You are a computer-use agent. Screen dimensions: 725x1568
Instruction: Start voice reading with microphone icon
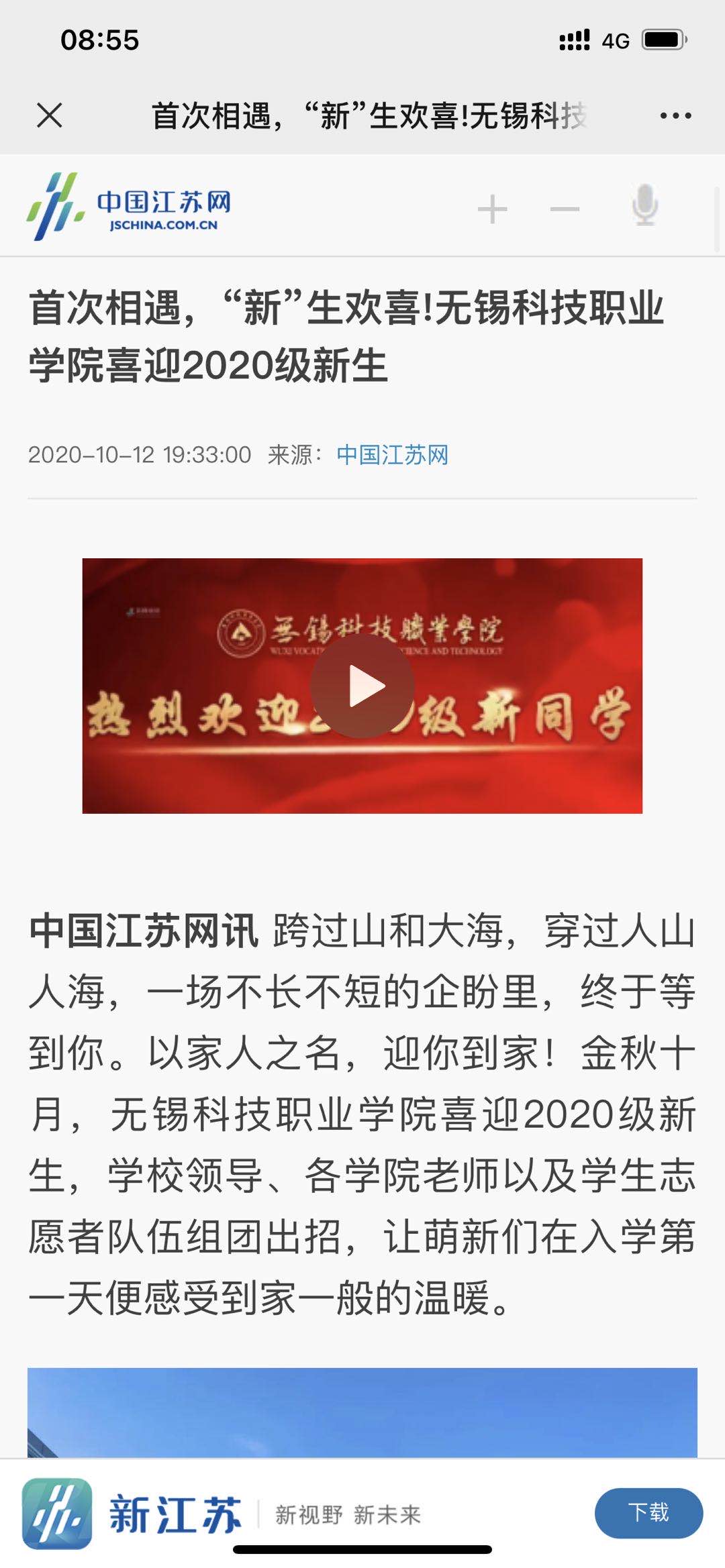point(644,205)
